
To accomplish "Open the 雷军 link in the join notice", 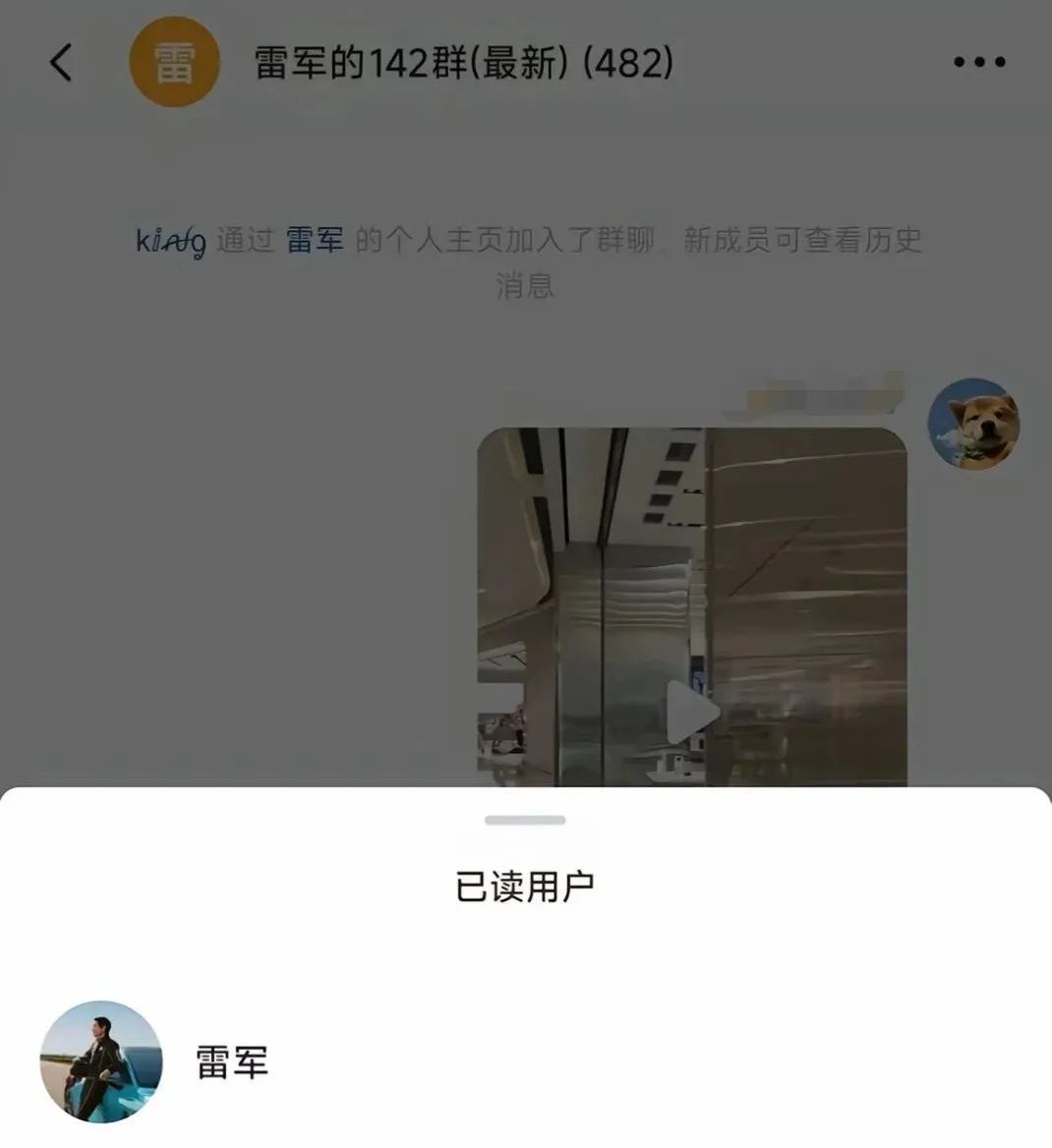I will pos(315,240).
